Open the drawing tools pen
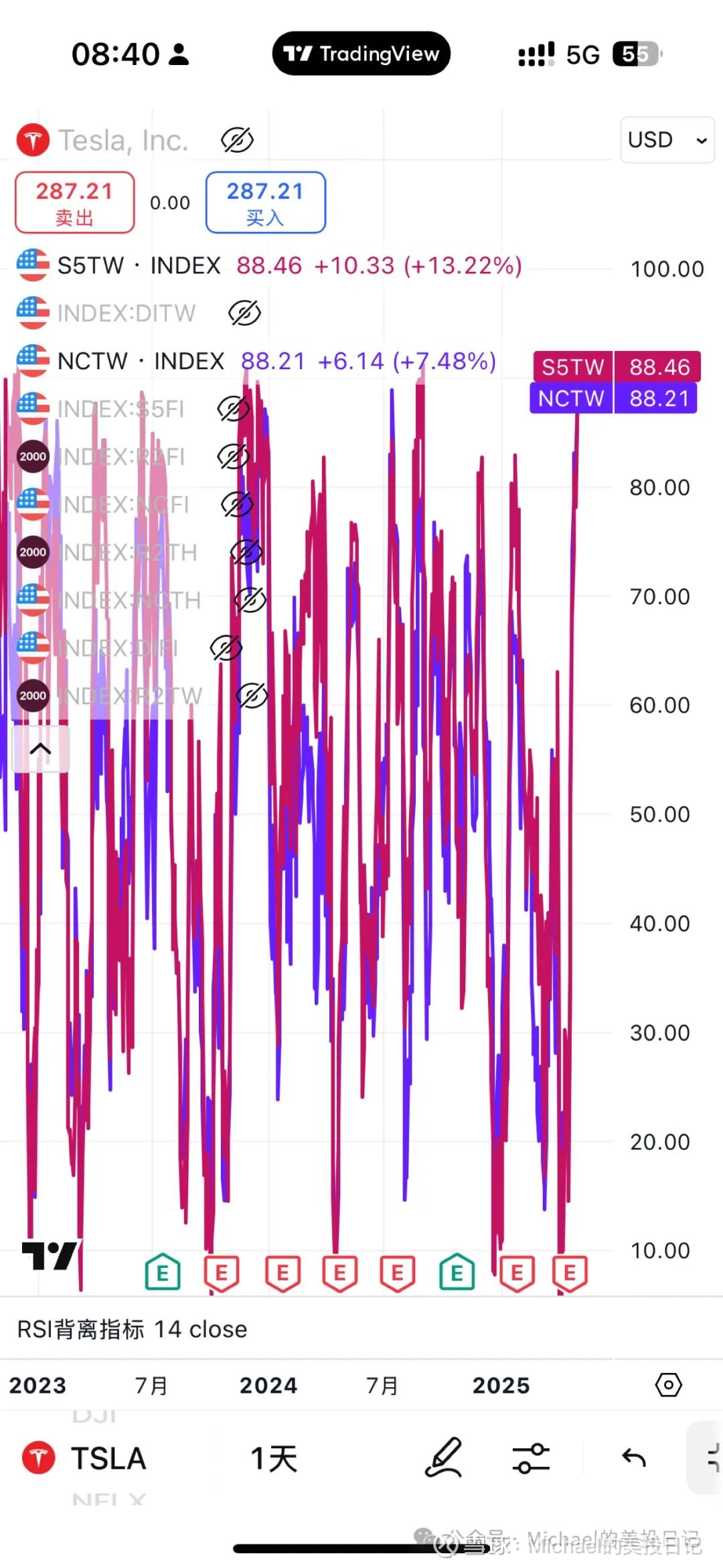Image resolution: width=723 pixels, height=1568 pixels. click(x=443, y=1458)
